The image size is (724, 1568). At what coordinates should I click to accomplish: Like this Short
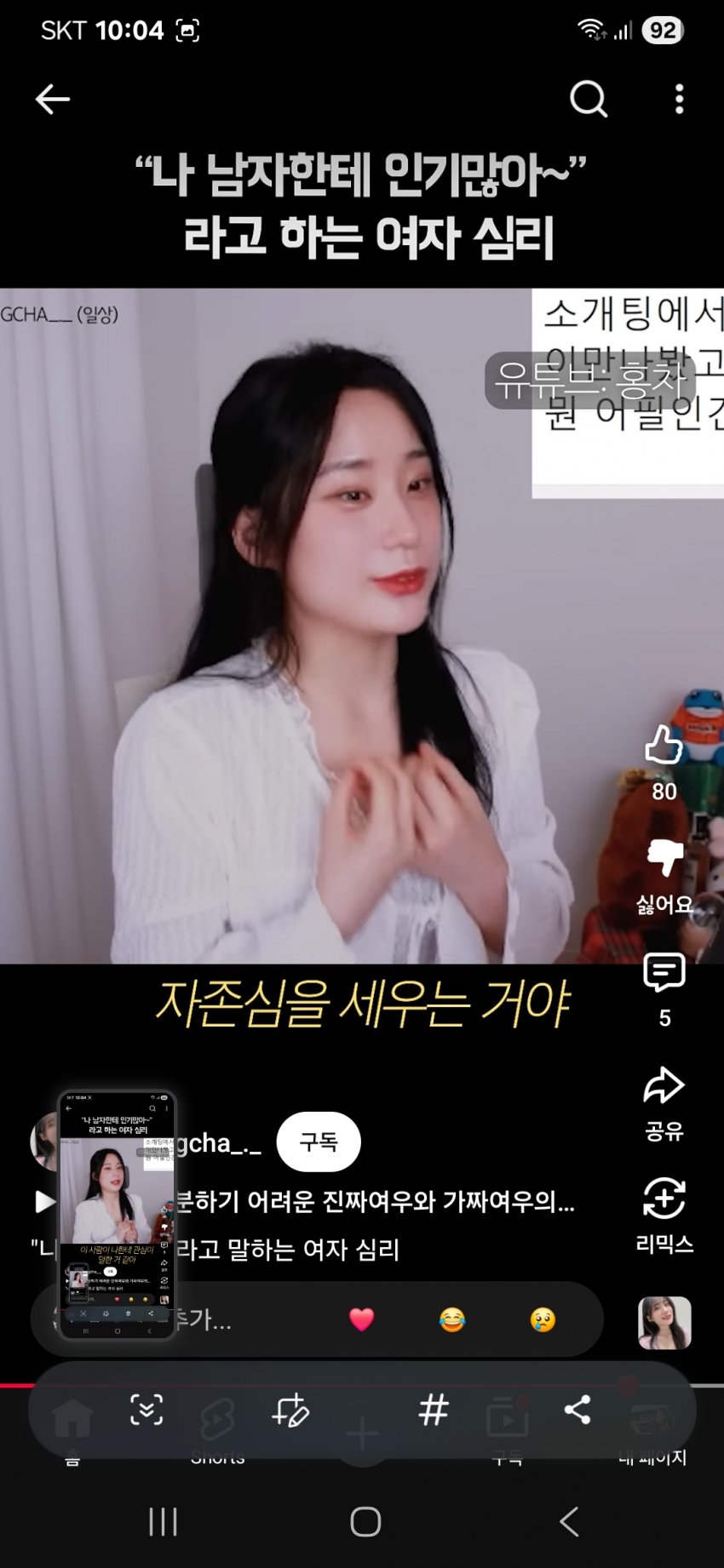[664, 746]
